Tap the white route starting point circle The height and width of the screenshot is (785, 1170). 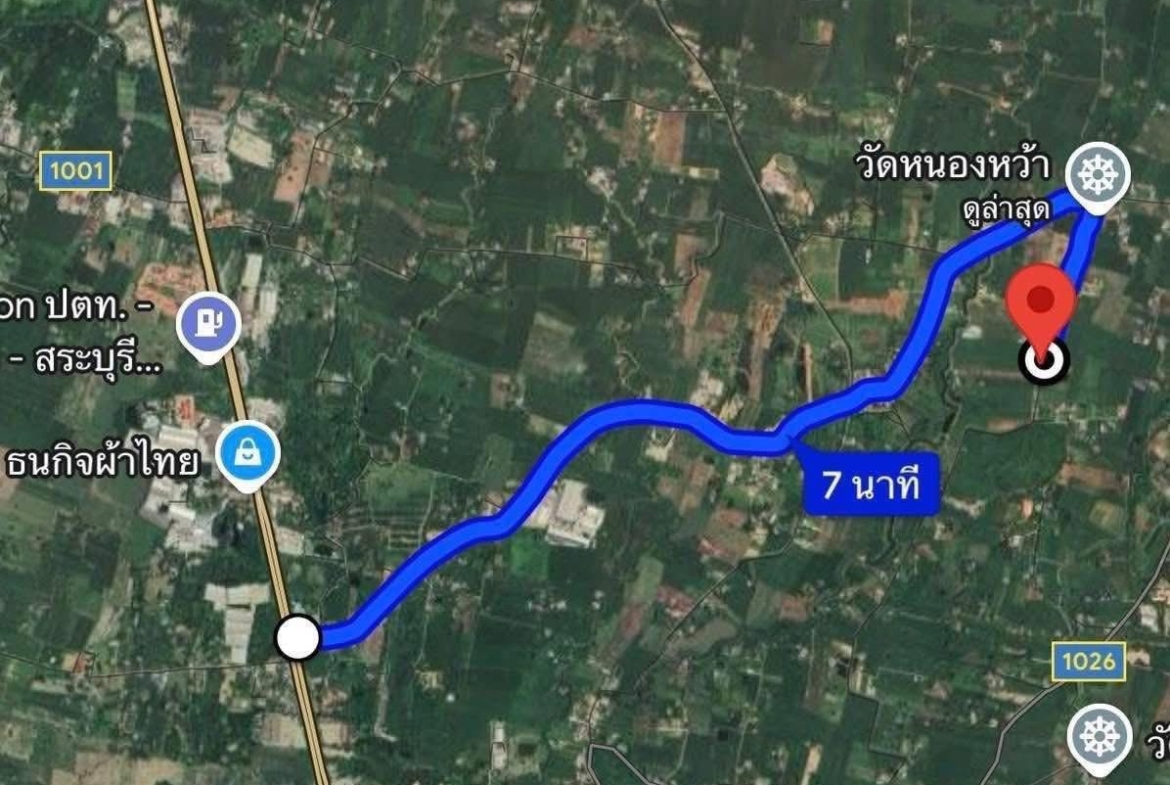coord(297,637)
